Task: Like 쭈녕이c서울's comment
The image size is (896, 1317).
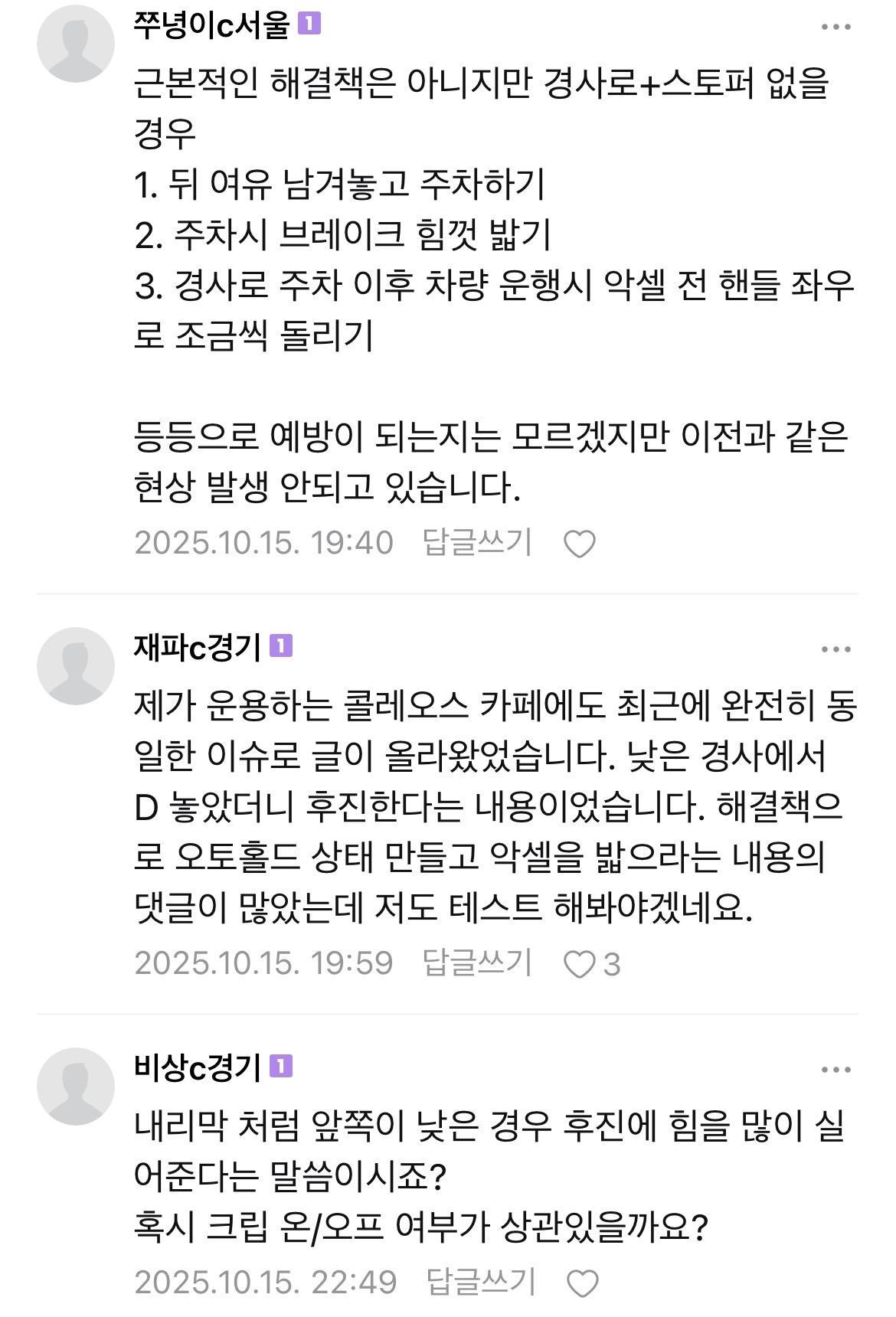Action: tap(579, 544)
